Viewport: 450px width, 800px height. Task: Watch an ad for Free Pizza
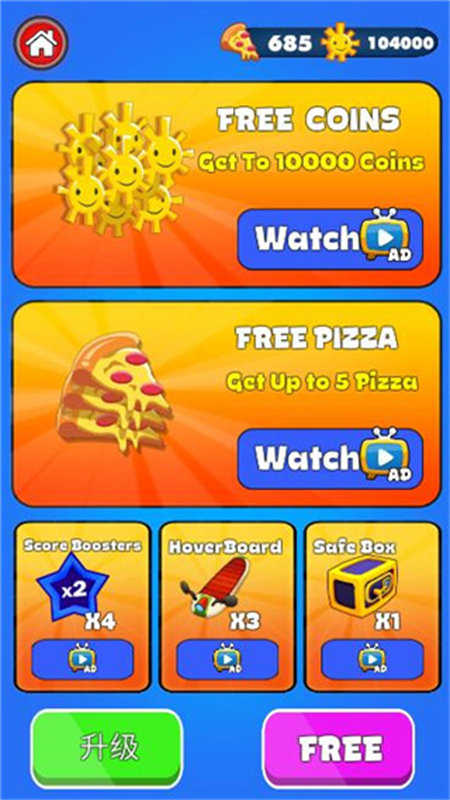[330, 459]
